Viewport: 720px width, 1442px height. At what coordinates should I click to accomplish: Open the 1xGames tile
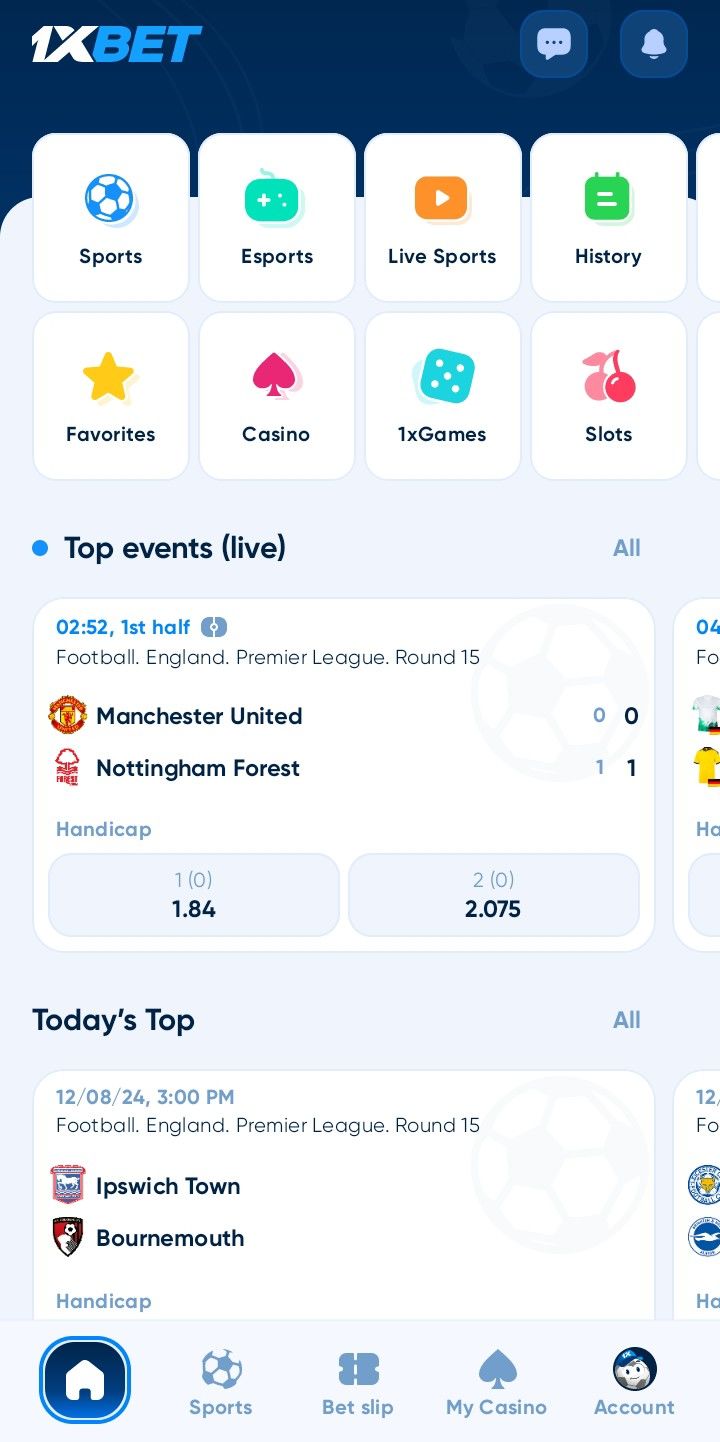(x=442, y=396)
